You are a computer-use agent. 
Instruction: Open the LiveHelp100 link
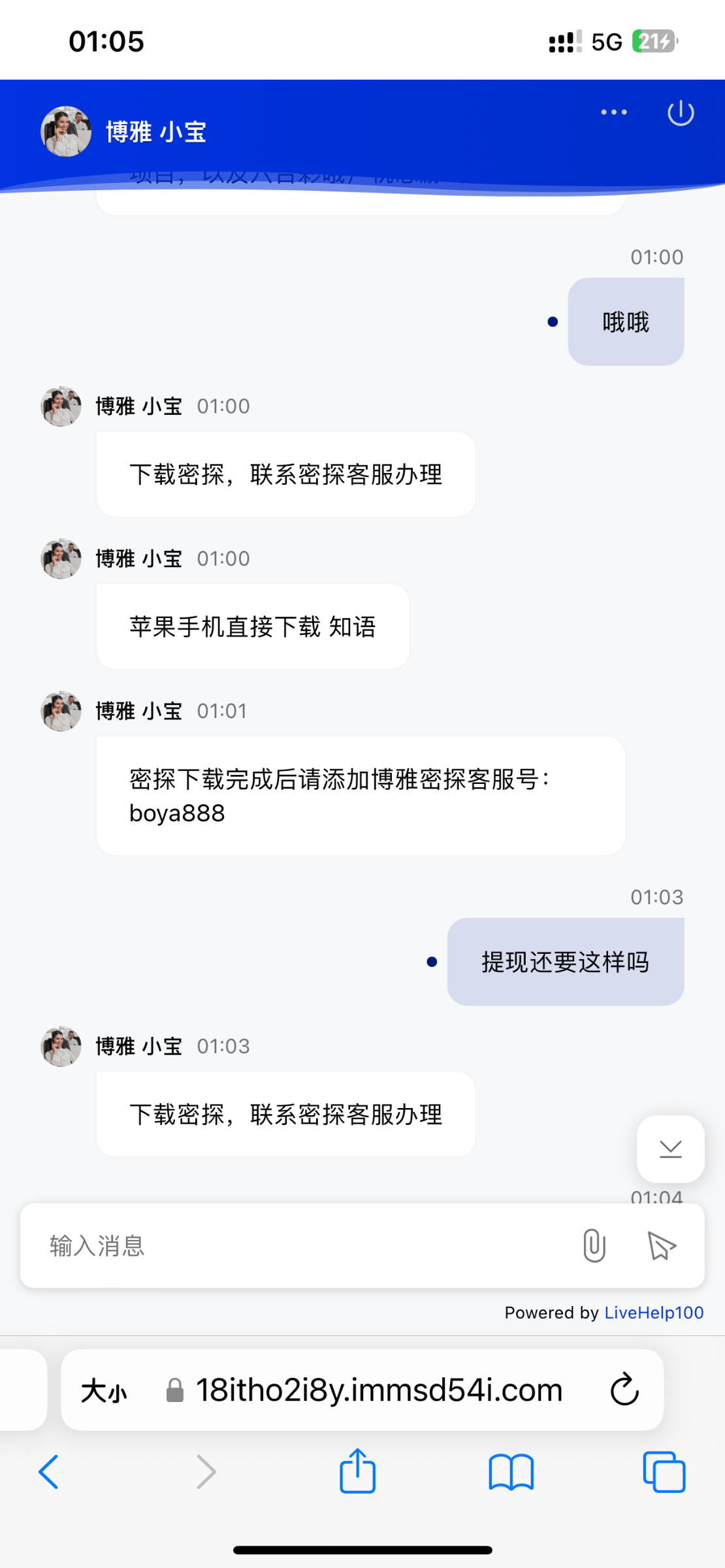(x=654, y=1313)
